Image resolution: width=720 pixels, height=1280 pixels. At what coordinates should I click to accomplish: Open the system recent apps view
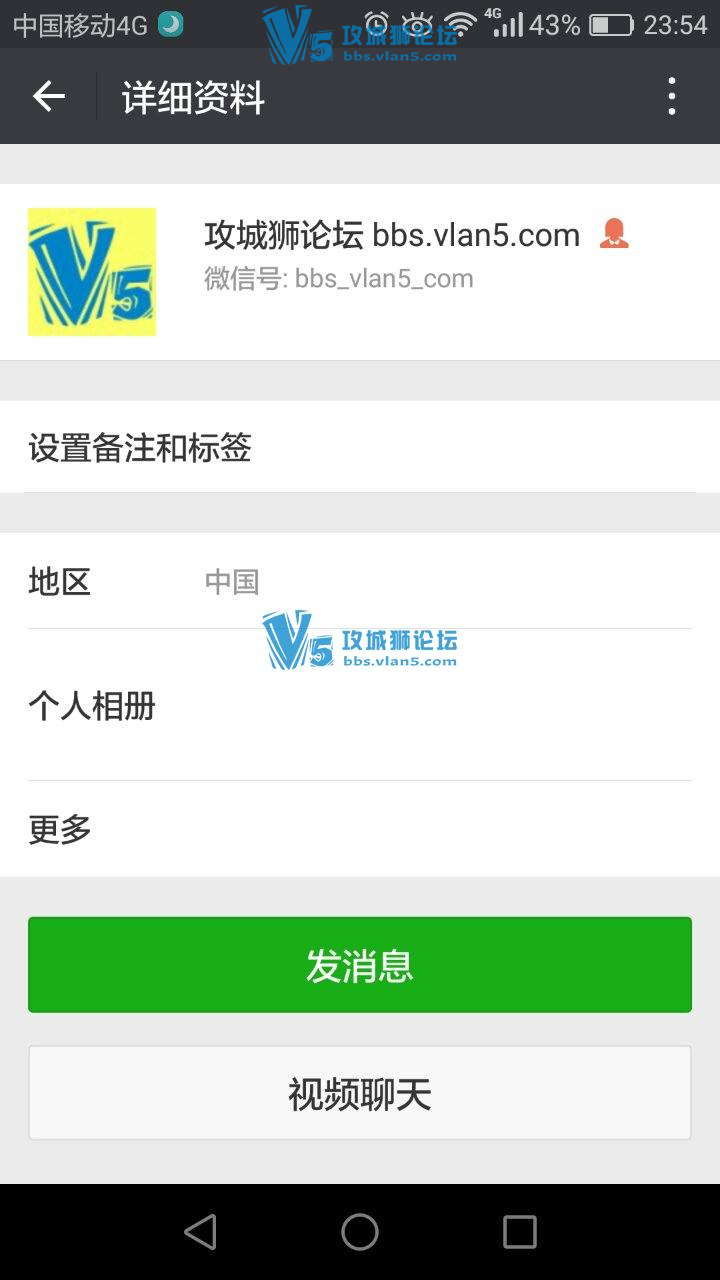click(519, 1232)
